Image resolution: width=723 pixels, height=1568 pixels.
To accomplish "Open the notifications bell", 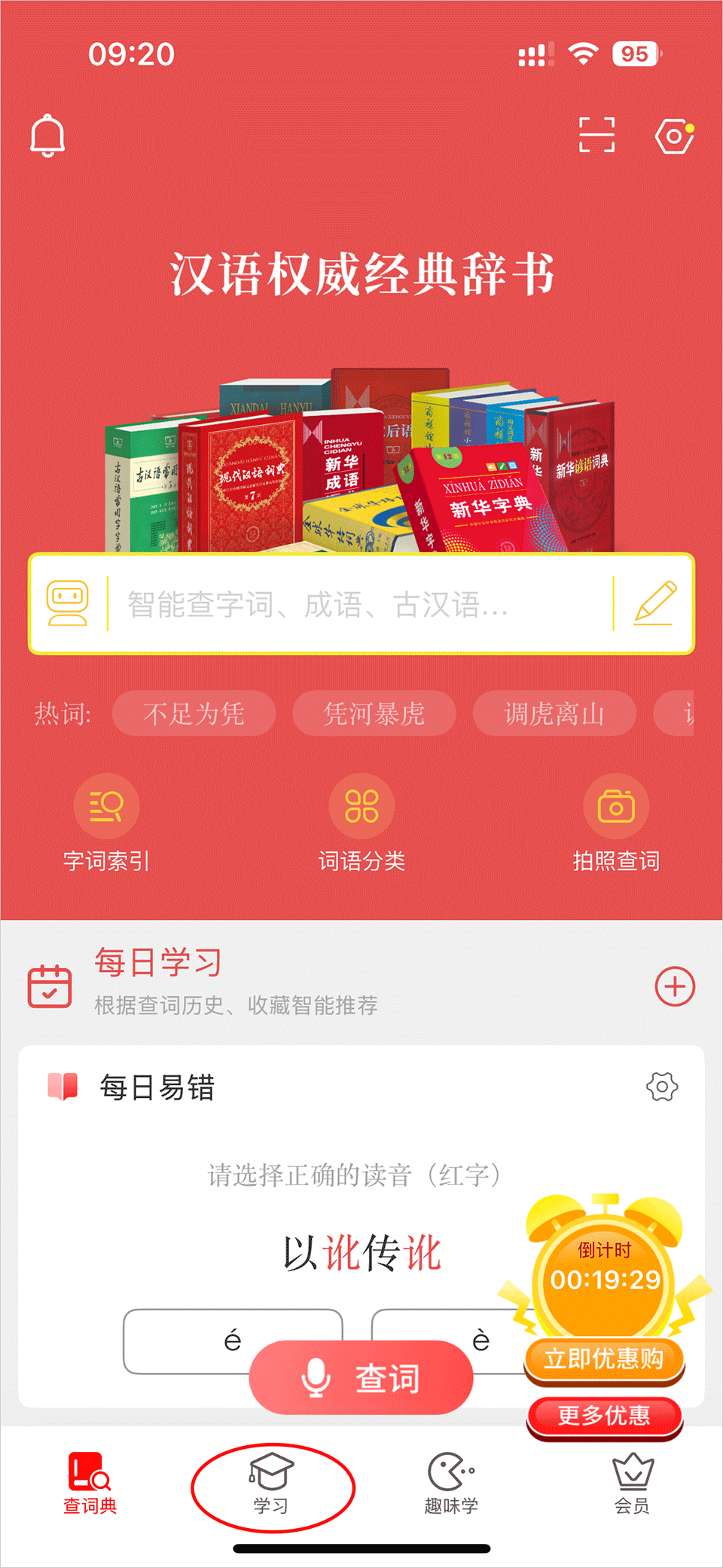I will [x=47, y=136].
